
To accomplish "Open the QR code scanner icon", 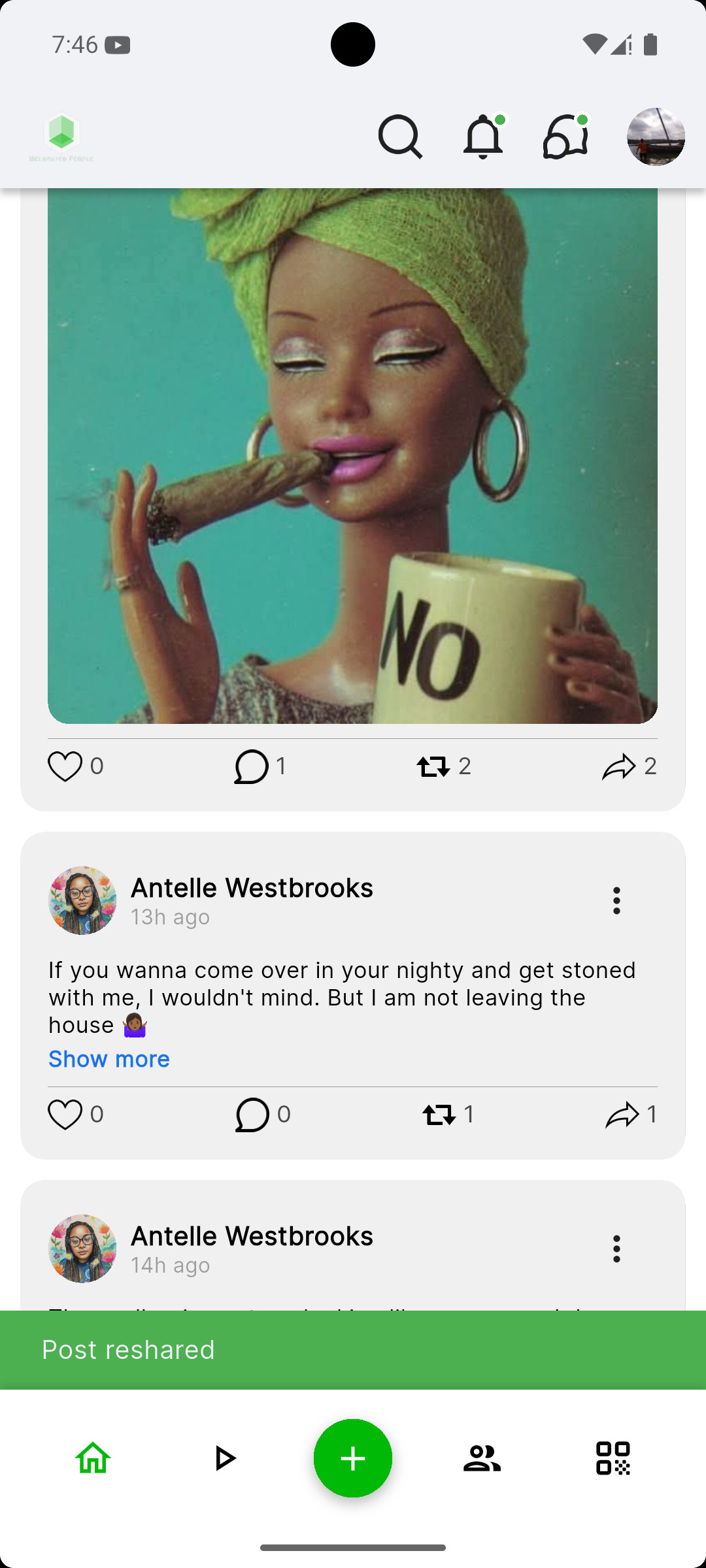I will coord(613,1458).
